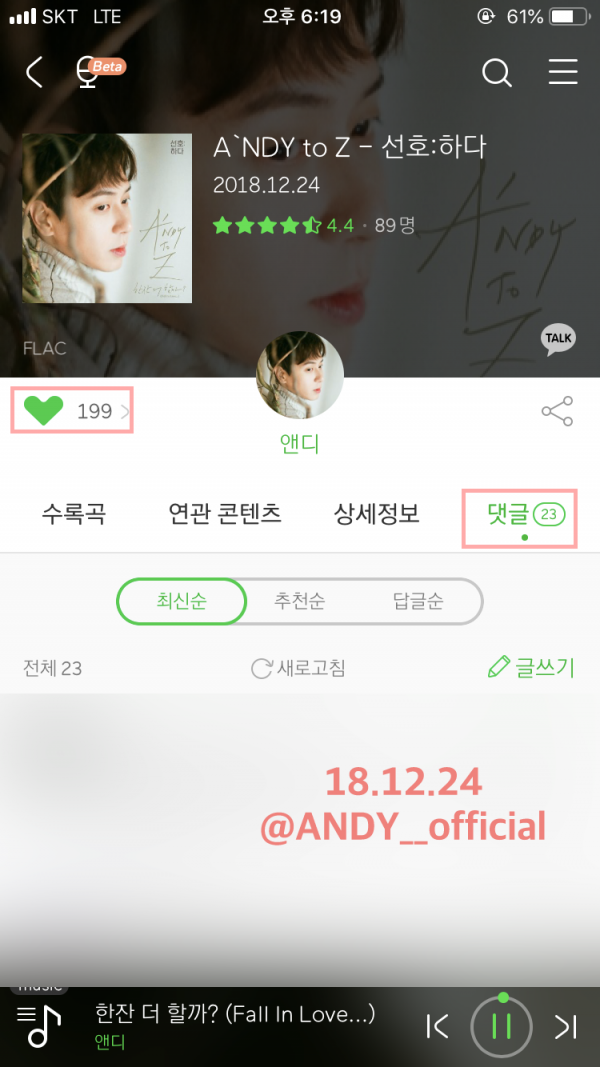
Task: Pause the currently playing song
Action: (x=502, y=1027)
